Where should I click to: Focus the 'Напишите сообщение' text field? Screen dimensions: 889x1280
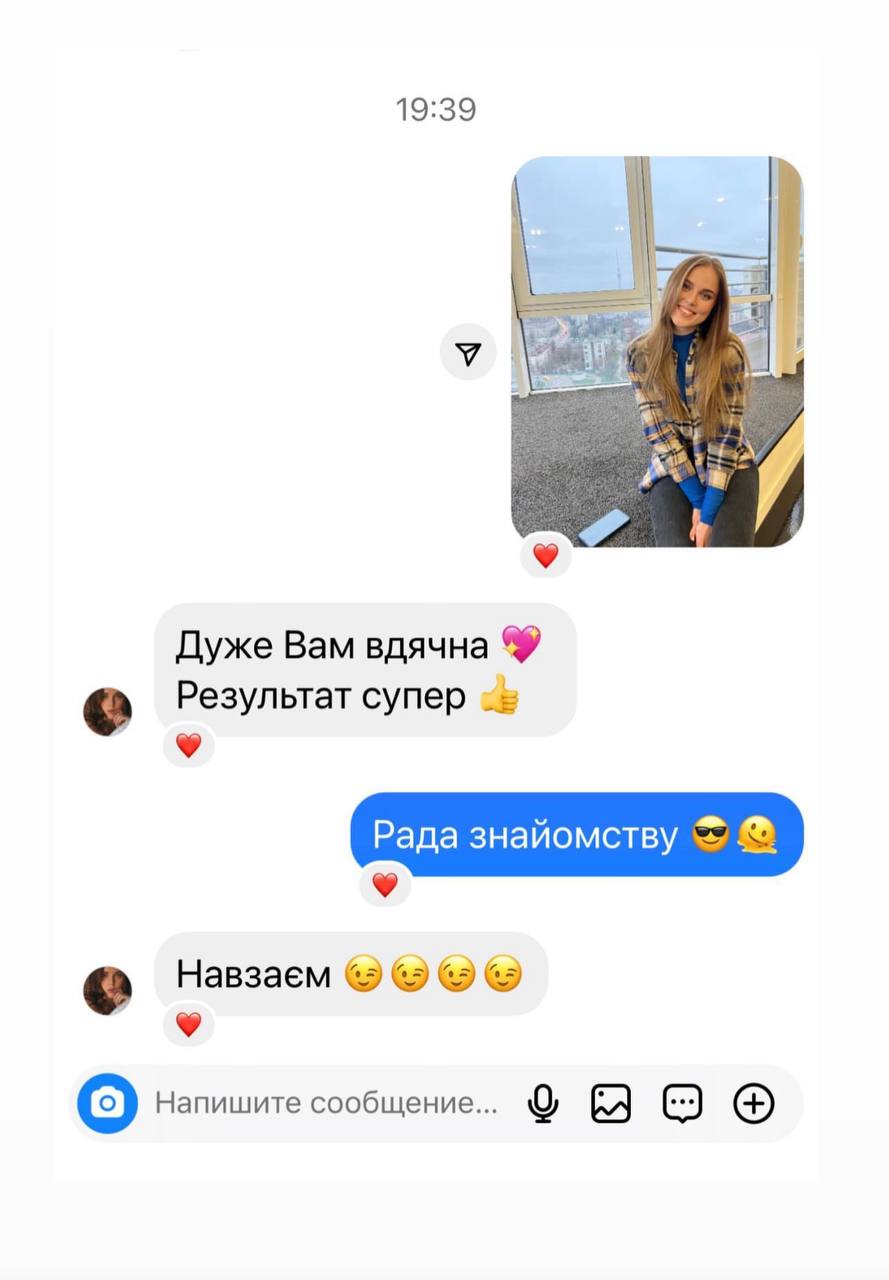pos(325,1104)
